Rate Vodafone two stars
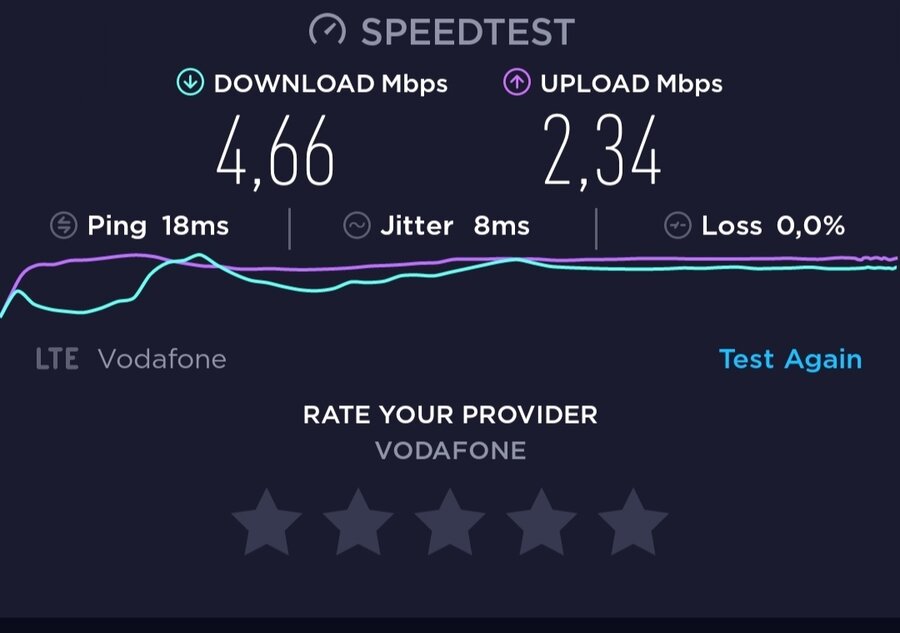The height and width of the screenshot is (633, 900). point(358,523)
